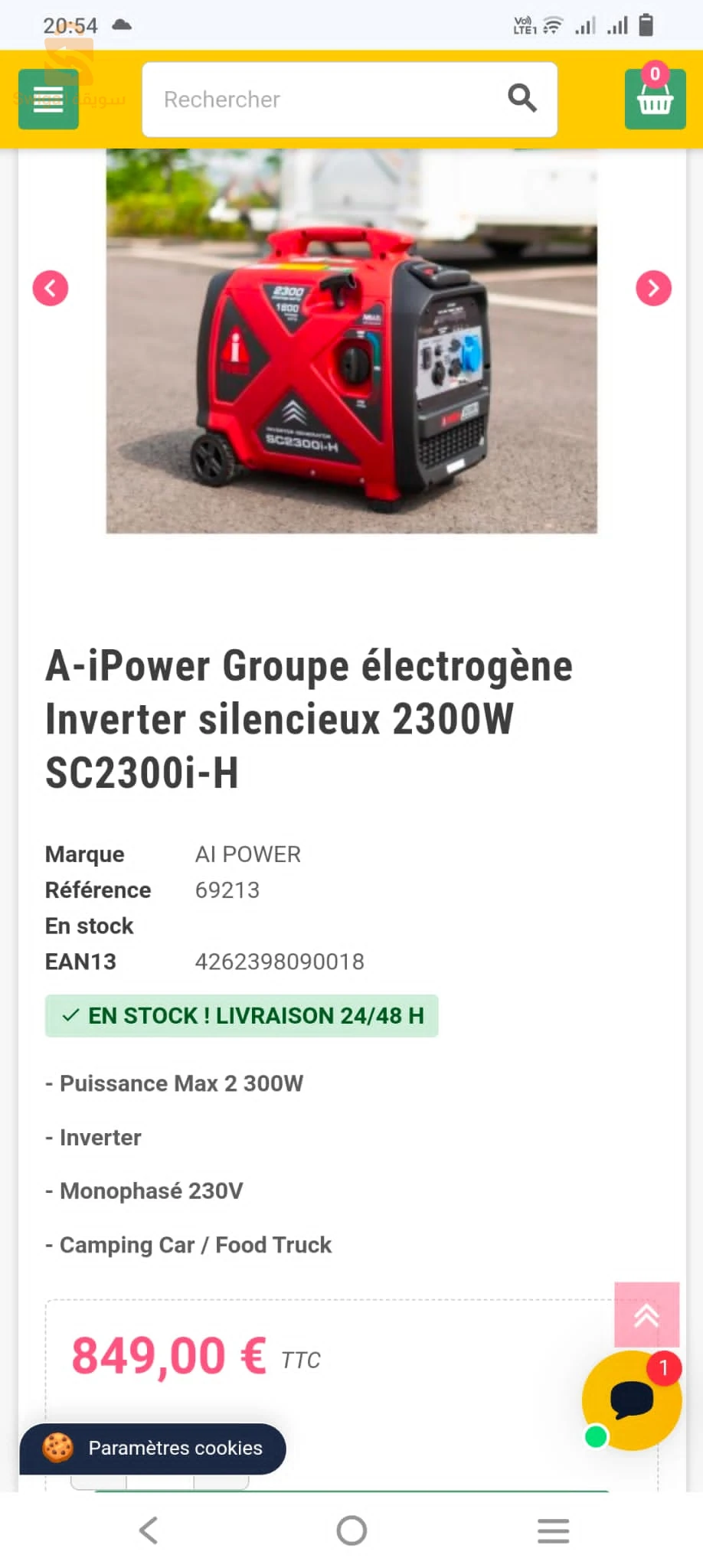Show the next product image
Image resolution: width=703 pixels, height=1568 pixels.
point(653,289)
